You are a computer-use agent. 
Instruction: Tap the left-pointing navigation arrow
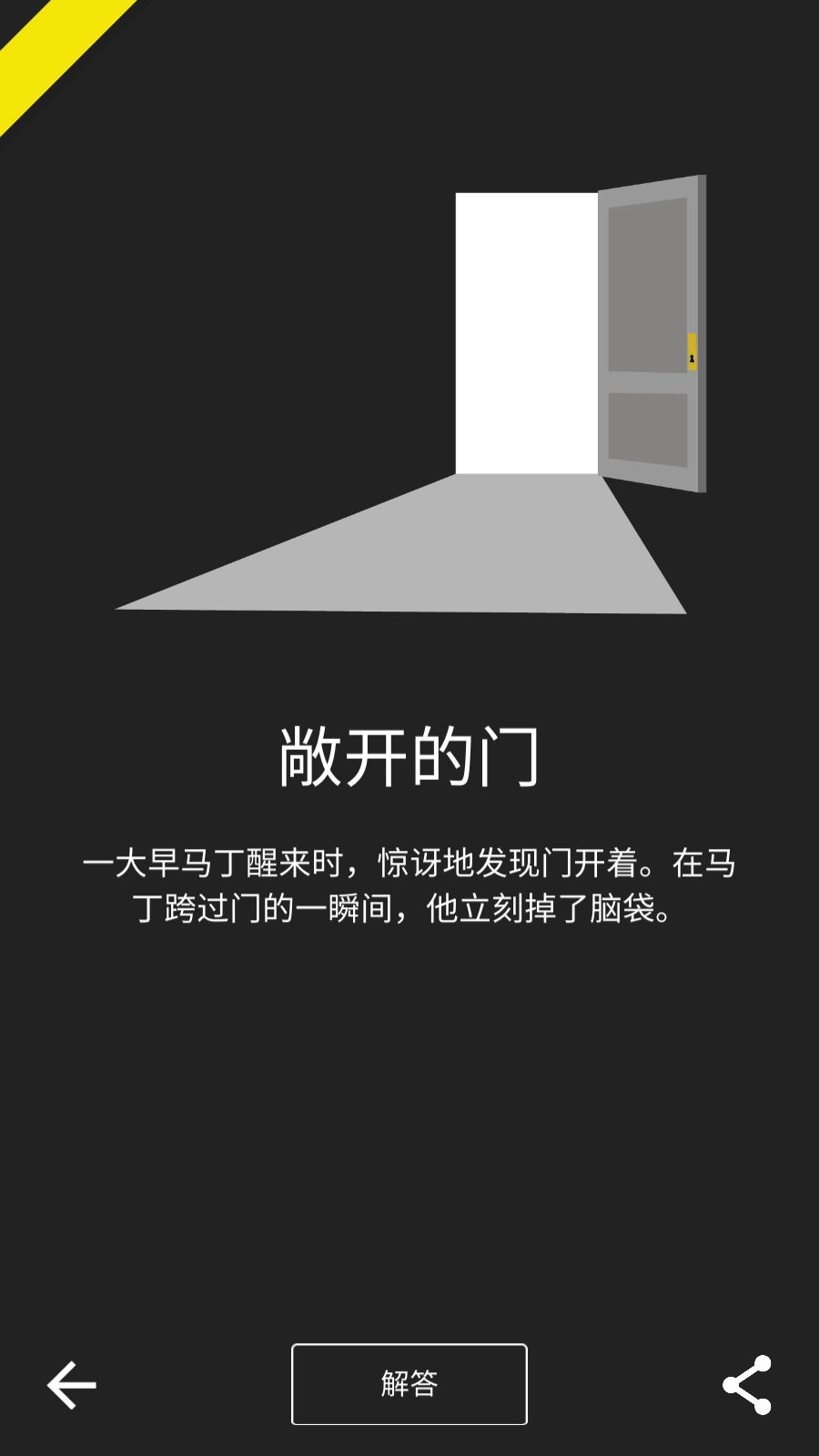point(71,1384)
